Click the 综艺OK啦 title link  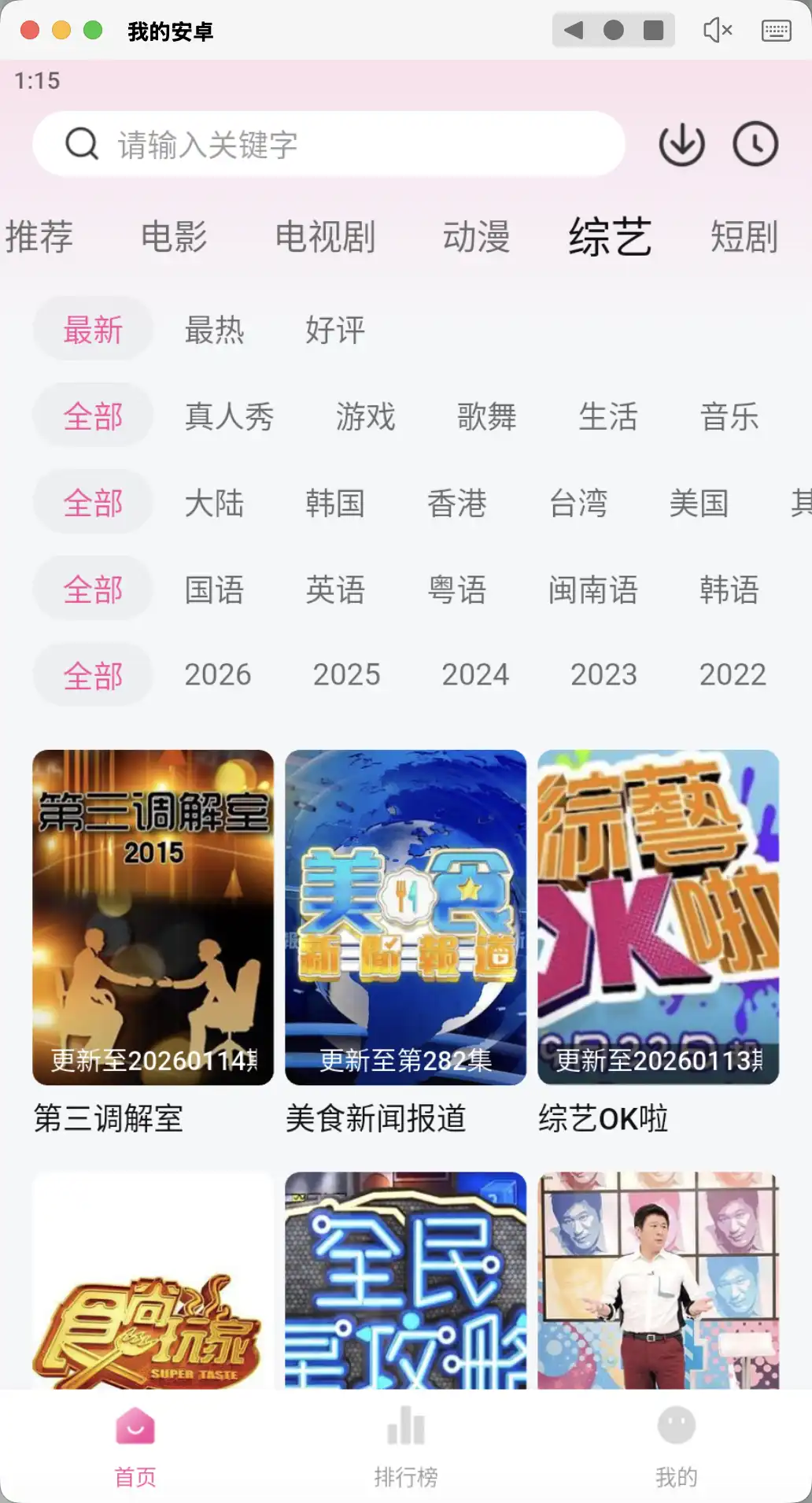tap(603, 1119)
